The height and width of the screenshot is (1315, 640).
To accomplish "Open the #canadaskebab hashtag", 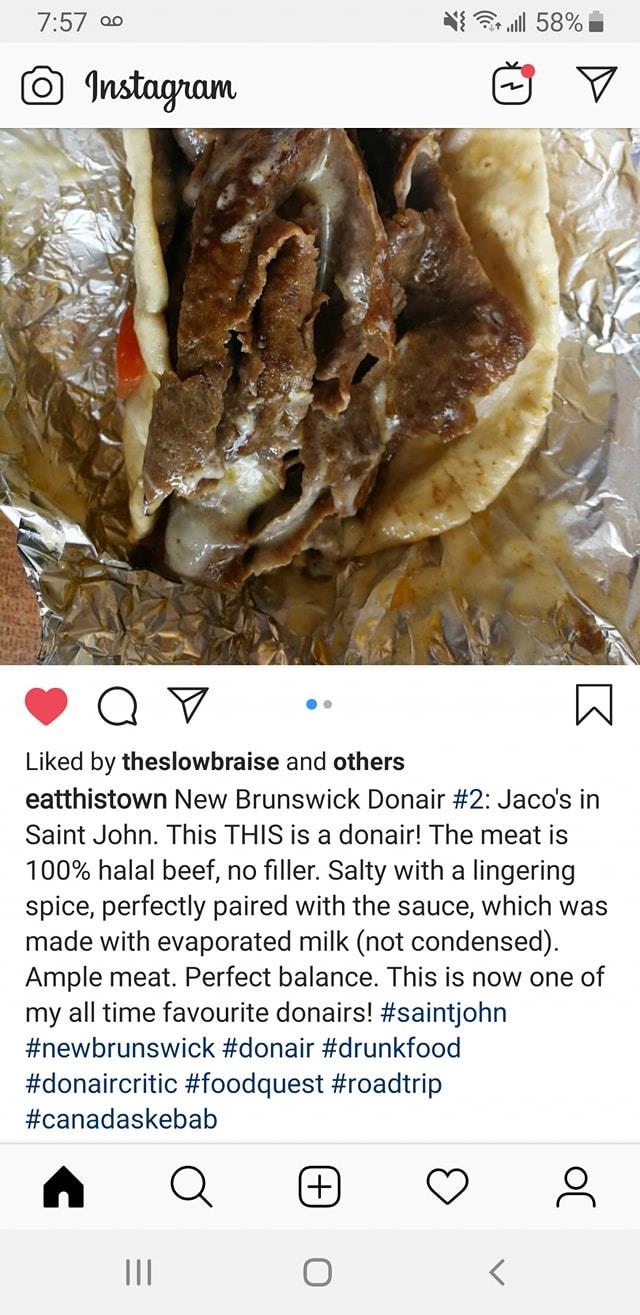I will click(x=121, y=1119).
